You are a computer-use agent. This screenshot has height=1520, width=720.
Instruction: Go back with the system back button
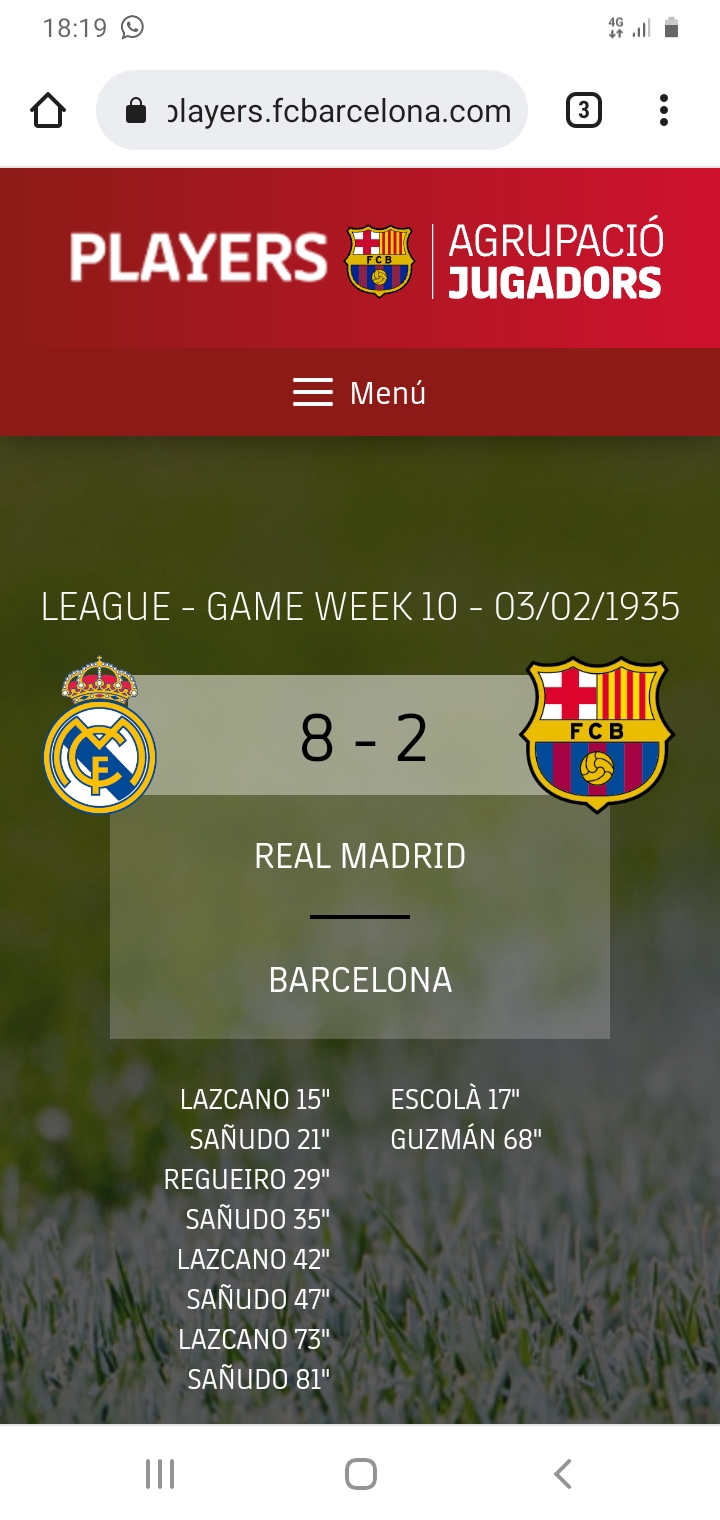click(x=563, y=1473)
